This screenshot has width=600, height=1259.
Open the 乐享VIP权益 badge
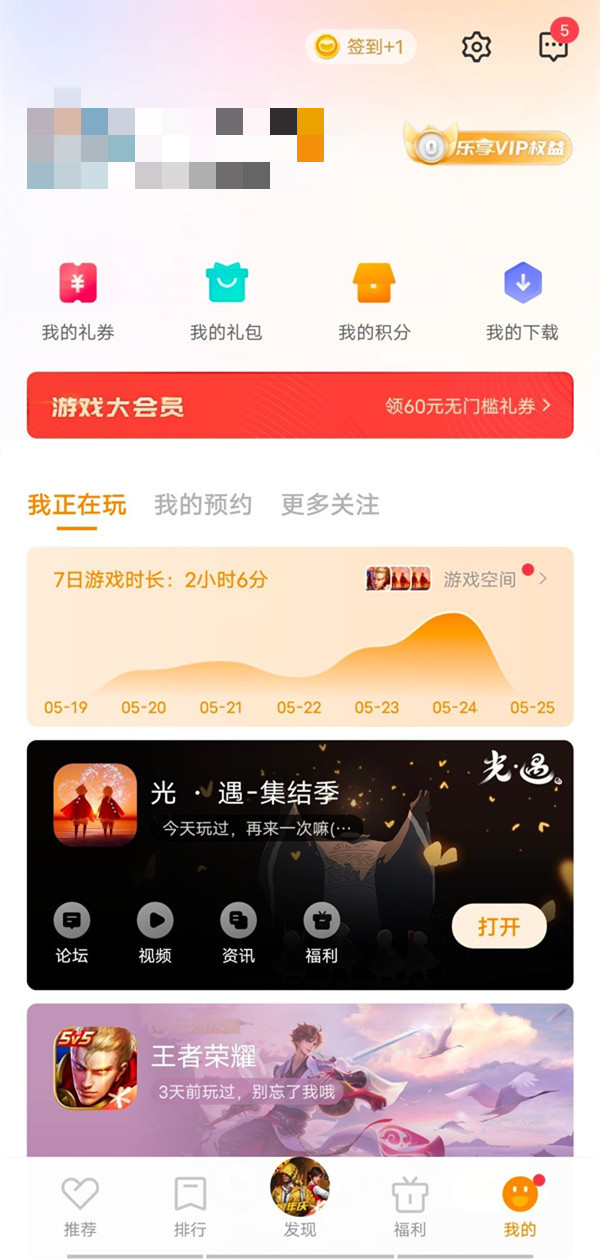click(x=488, y=148)
